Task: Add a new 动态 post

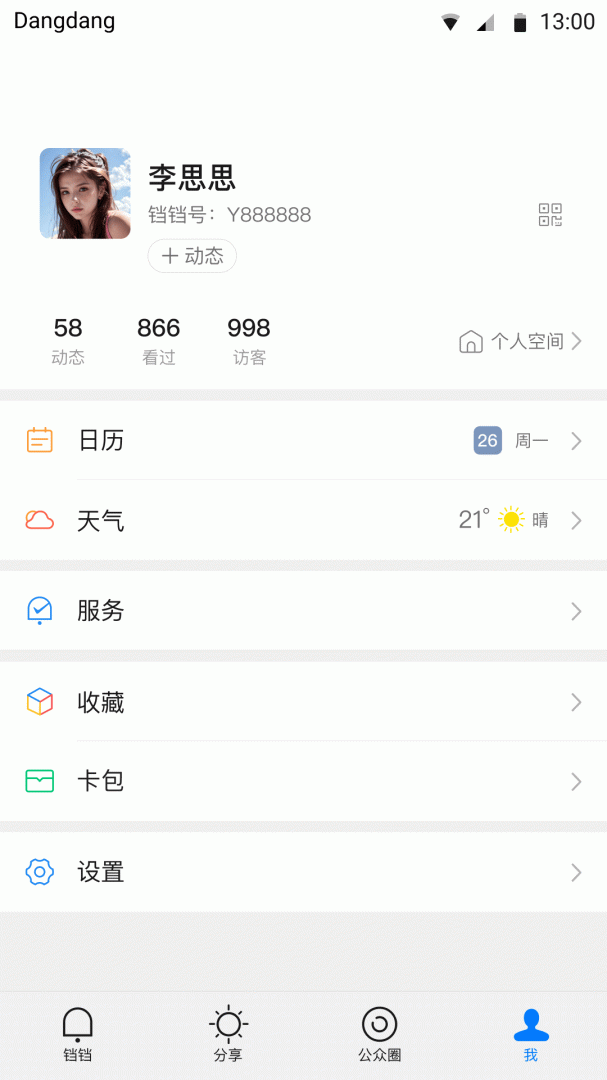Action: tap(192, 256)
